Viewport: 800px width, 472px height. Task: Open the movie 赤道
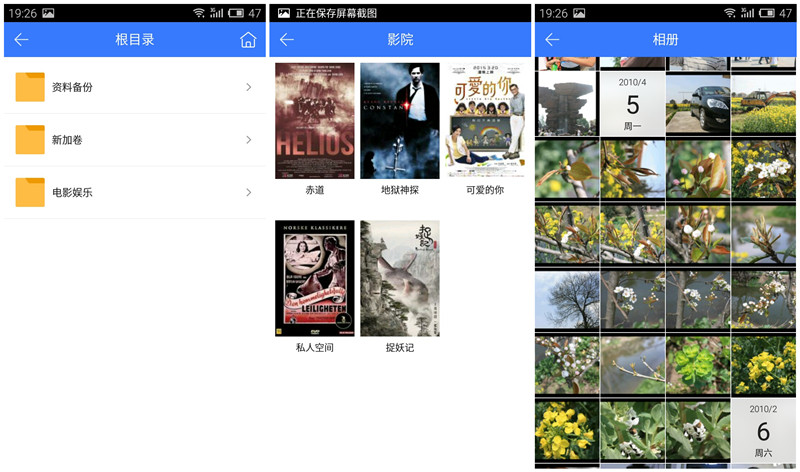(x=314, y=121)
